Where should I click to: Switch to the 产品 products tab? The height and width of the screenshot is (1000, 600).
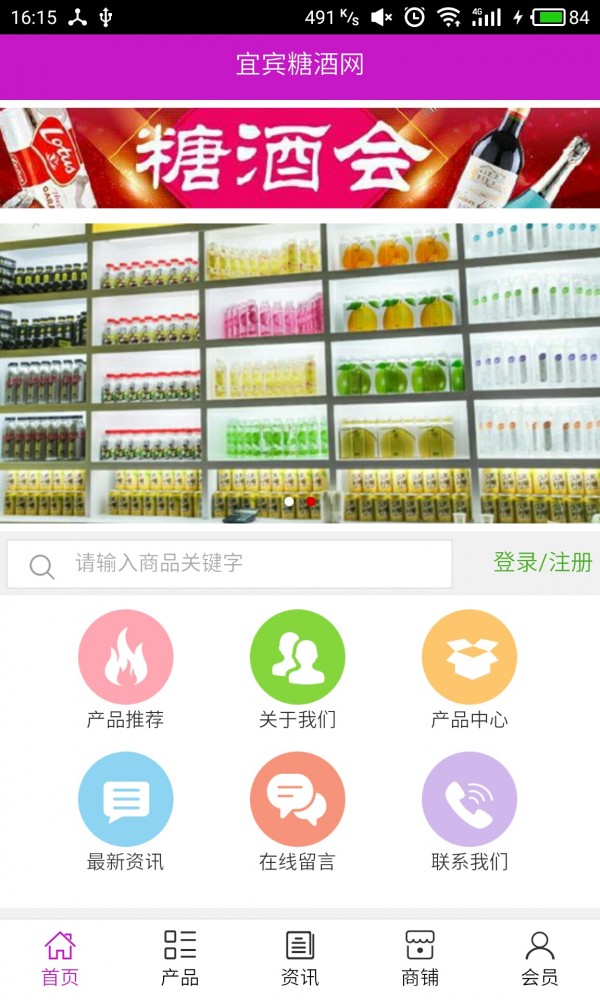click(180, 957)
